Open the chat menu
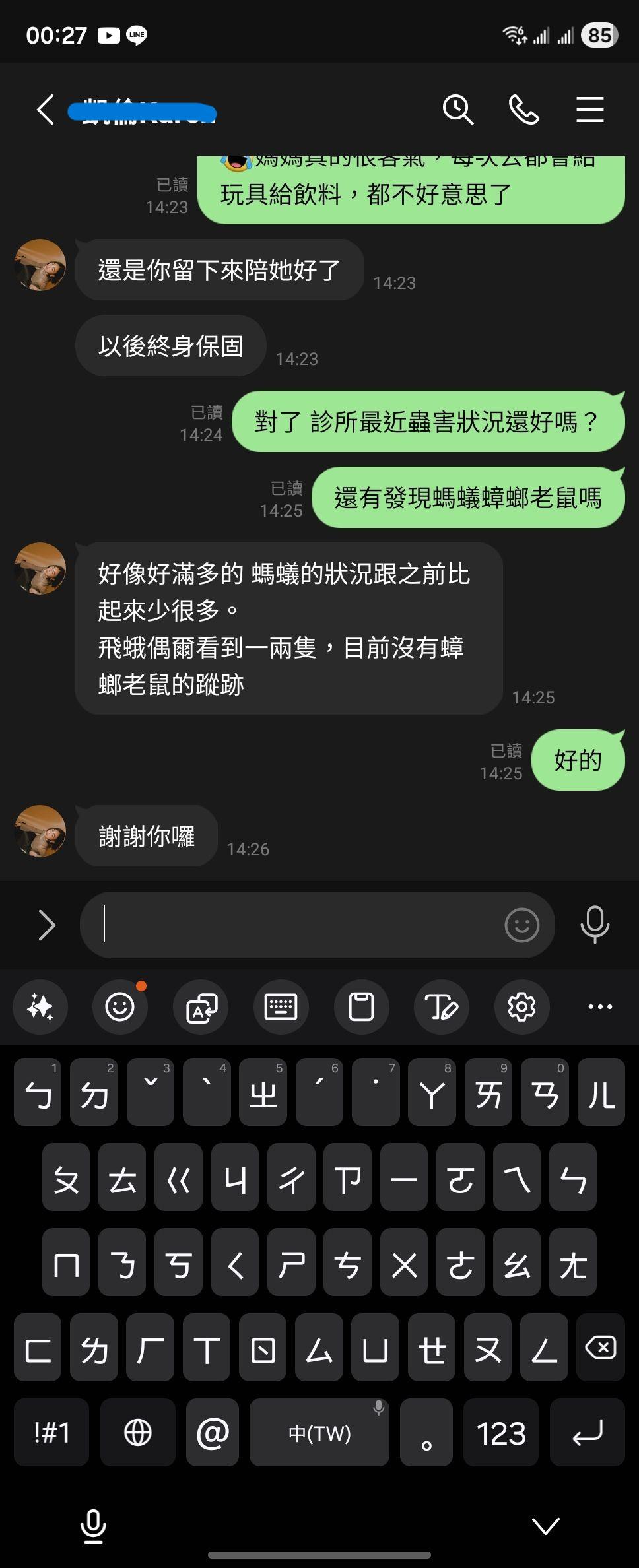Viewport: 639px width, 1568px height. tap(589, 110)
